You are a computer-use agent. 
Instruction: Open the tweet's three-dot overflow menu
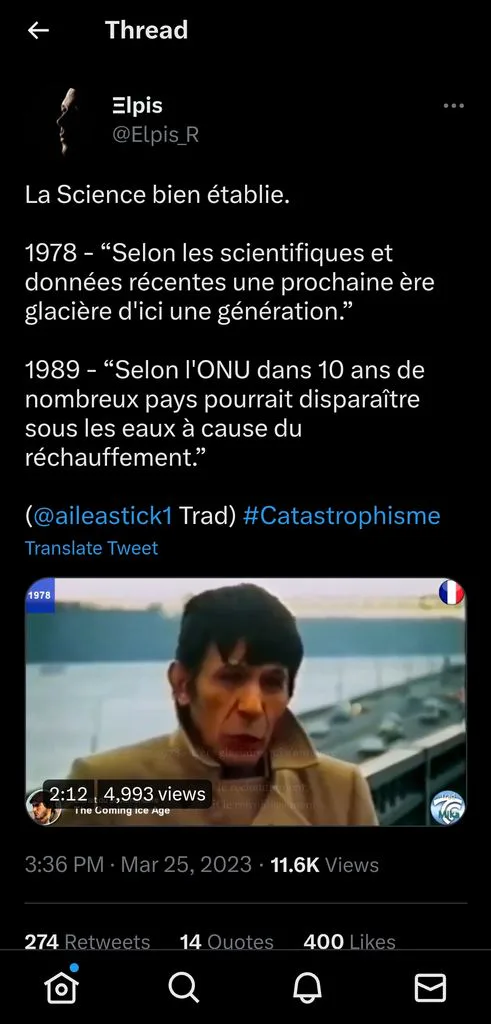click(454, 106)
